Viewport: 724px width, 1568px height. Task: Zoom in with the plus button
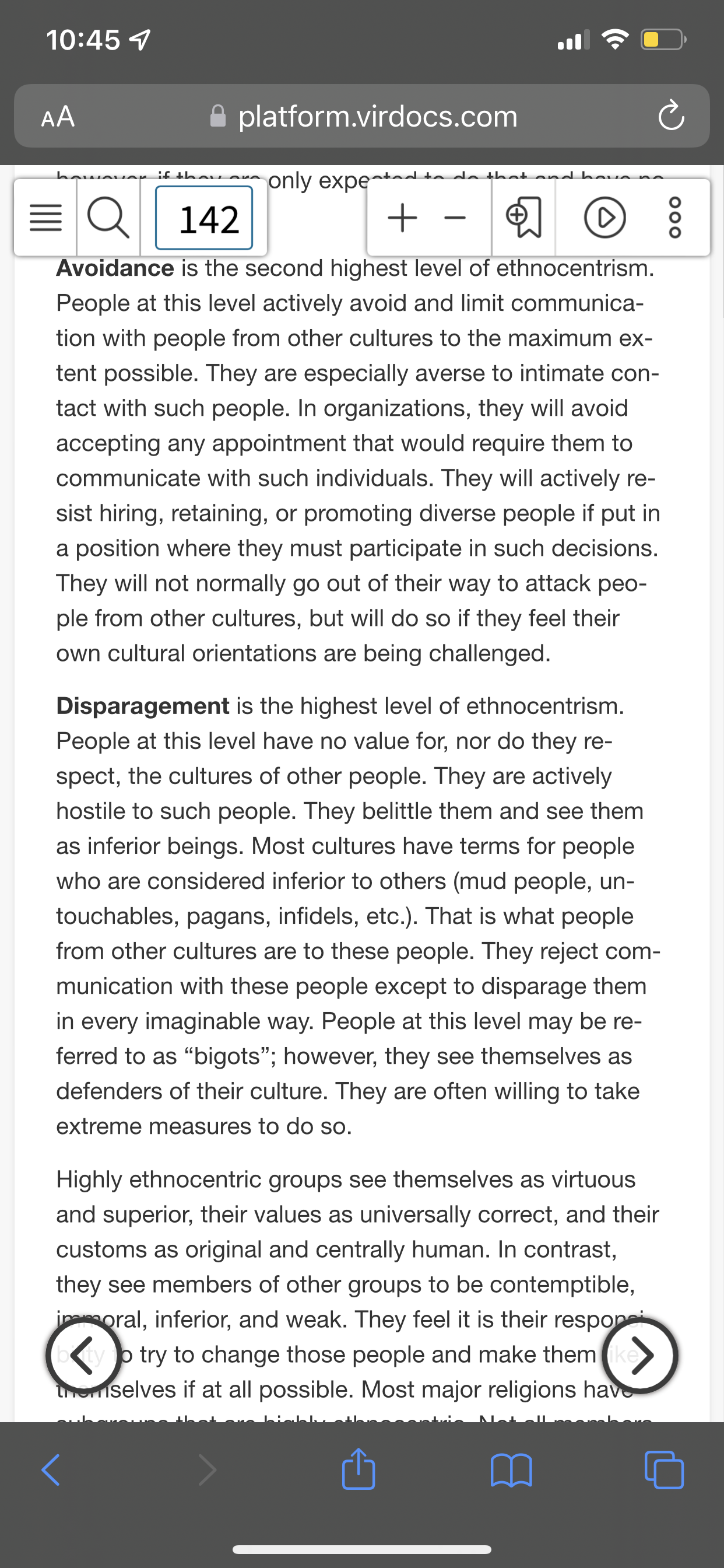click(x=402, y=218)
